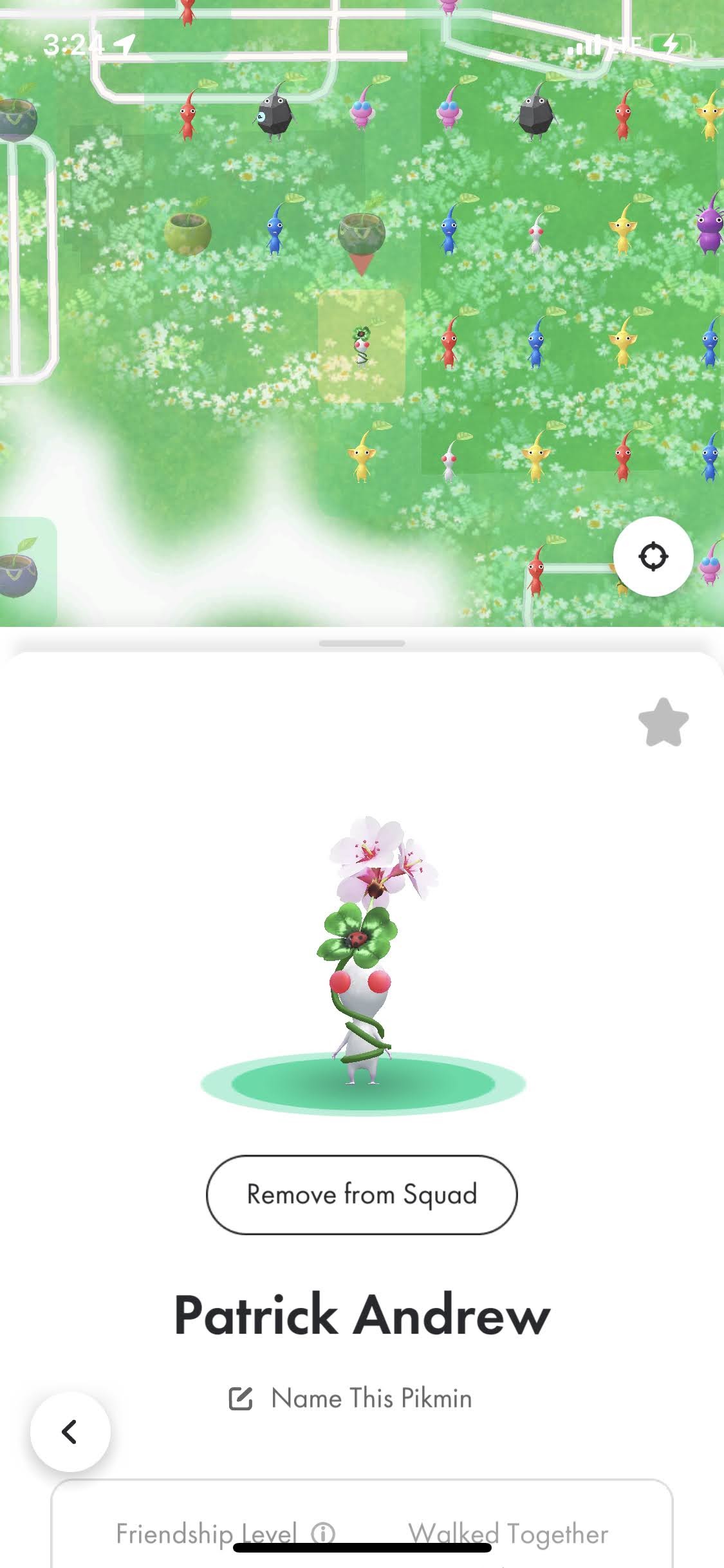Open the Friendship Level info icon
Screen dimensions: 724x1568
[323, 1534]
